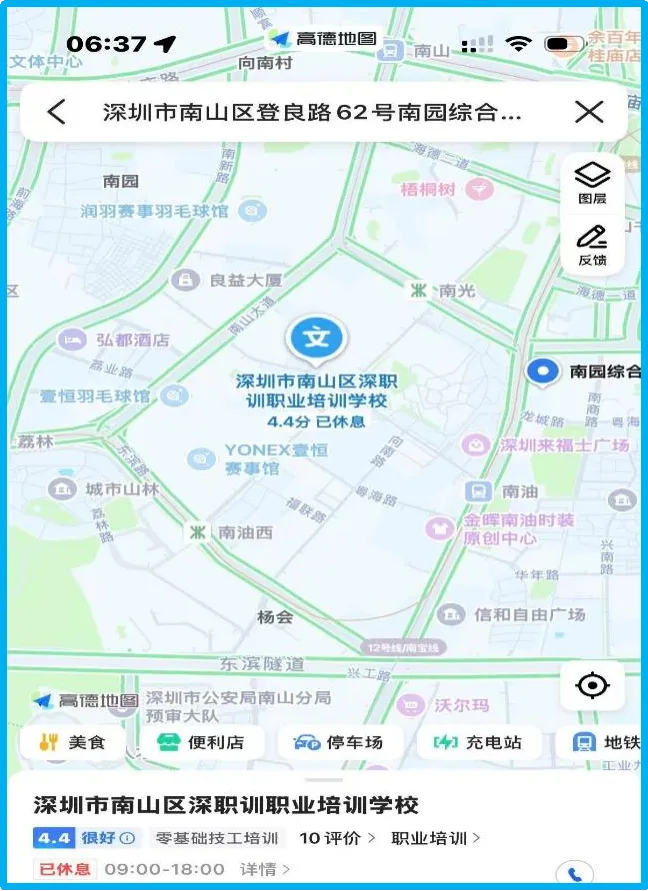The width and height of the screenshot is (648, 891).
Task: Call the school via phone icon
Action: pos(575,874)
